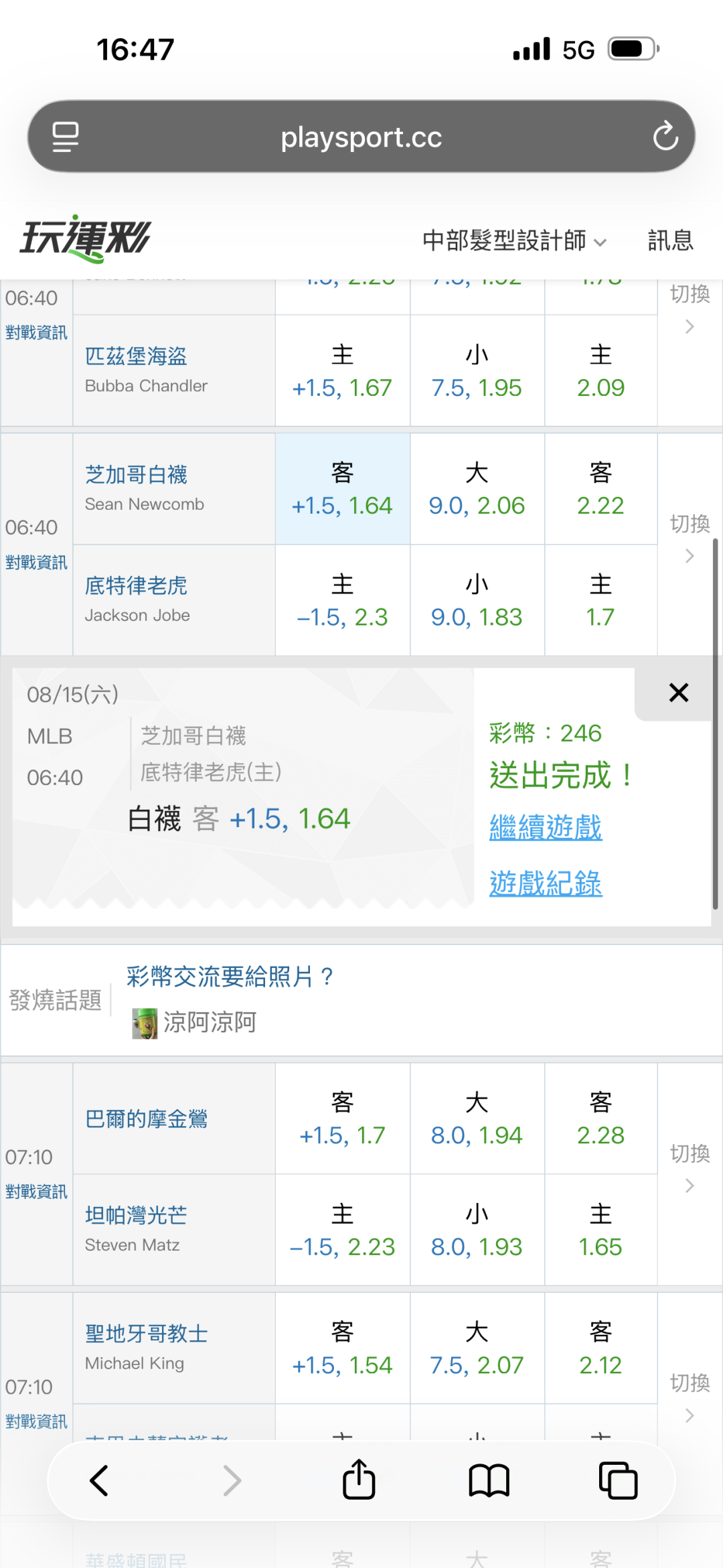Open 遊戲紀錄 game records
This screenshot has height=1568, width=723.
point(546,883)
